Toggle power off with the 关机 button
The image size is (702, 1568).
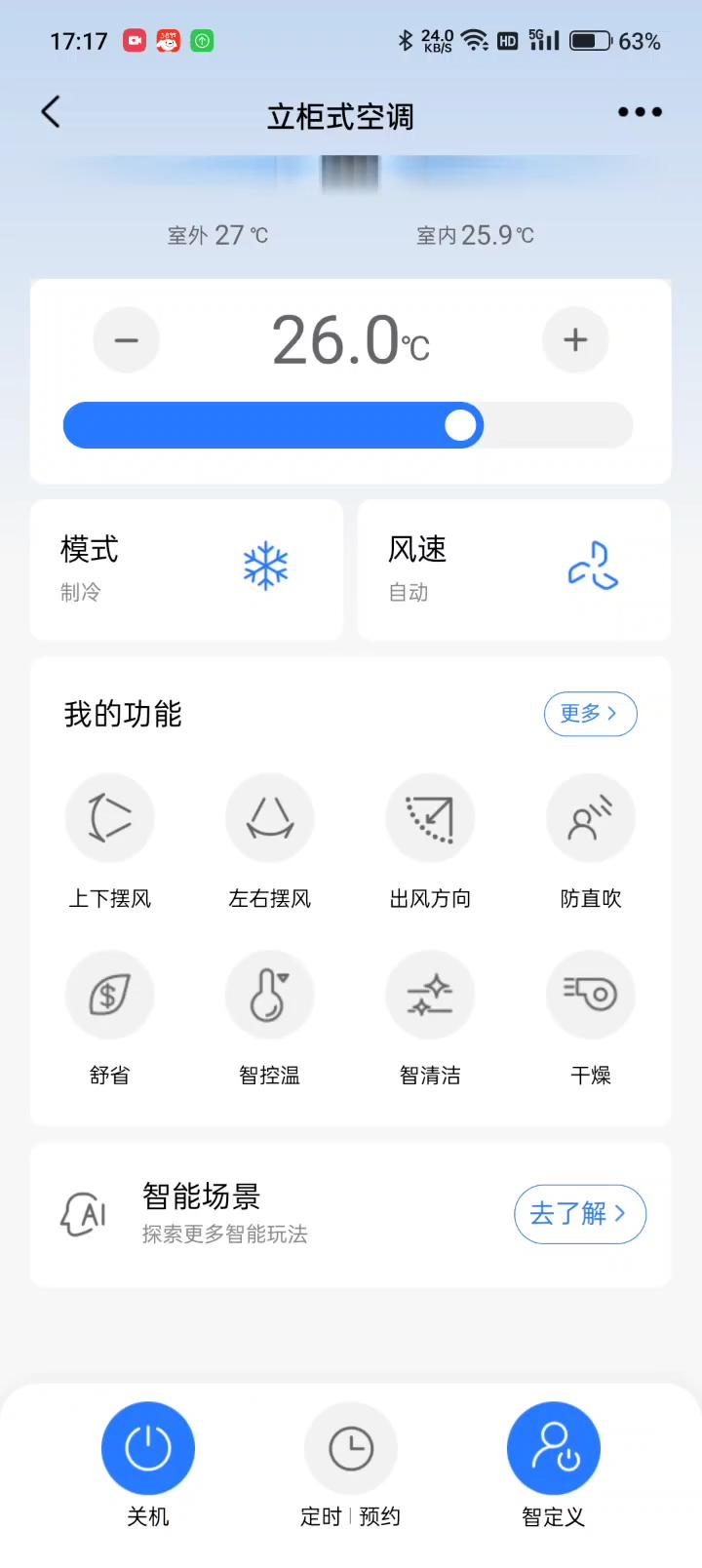click(x=147, y=1448)
